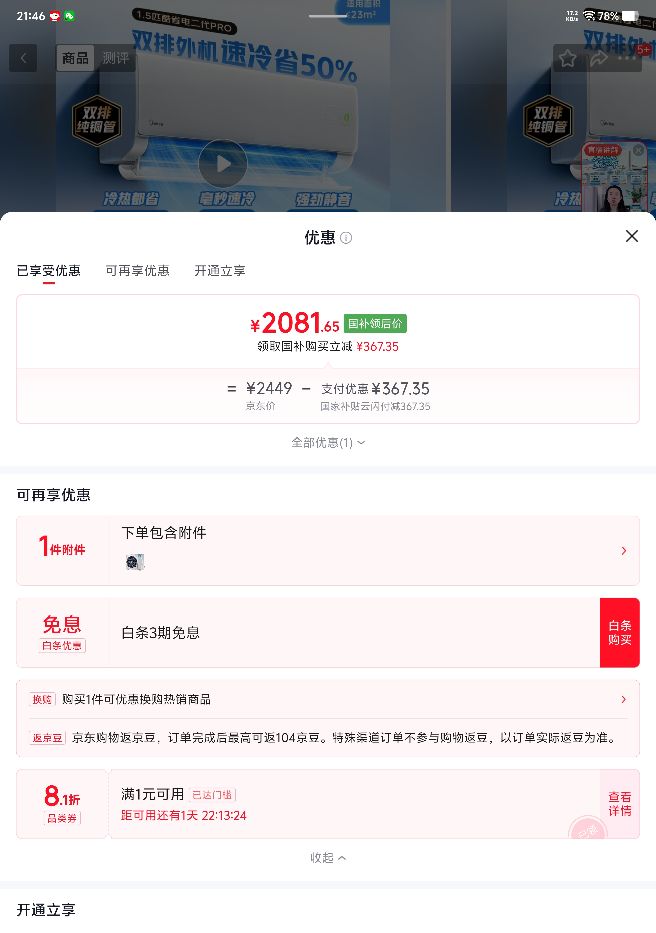Close the 优惠 discount panel
Image resolution: width=656 pixels, height=933 pixels.
coord(632,236)
